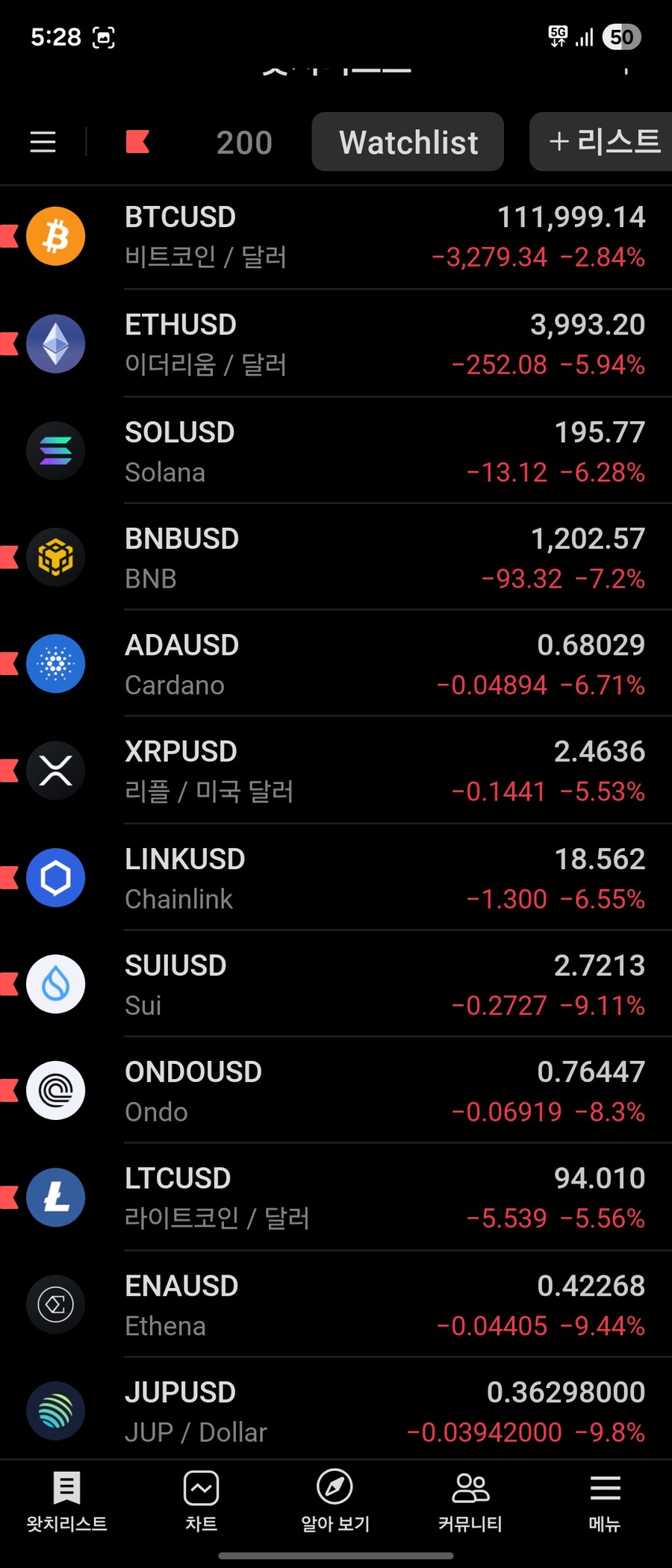
Task: Open ENAUSD Ethena details
Action: [x=336, y=1305]
